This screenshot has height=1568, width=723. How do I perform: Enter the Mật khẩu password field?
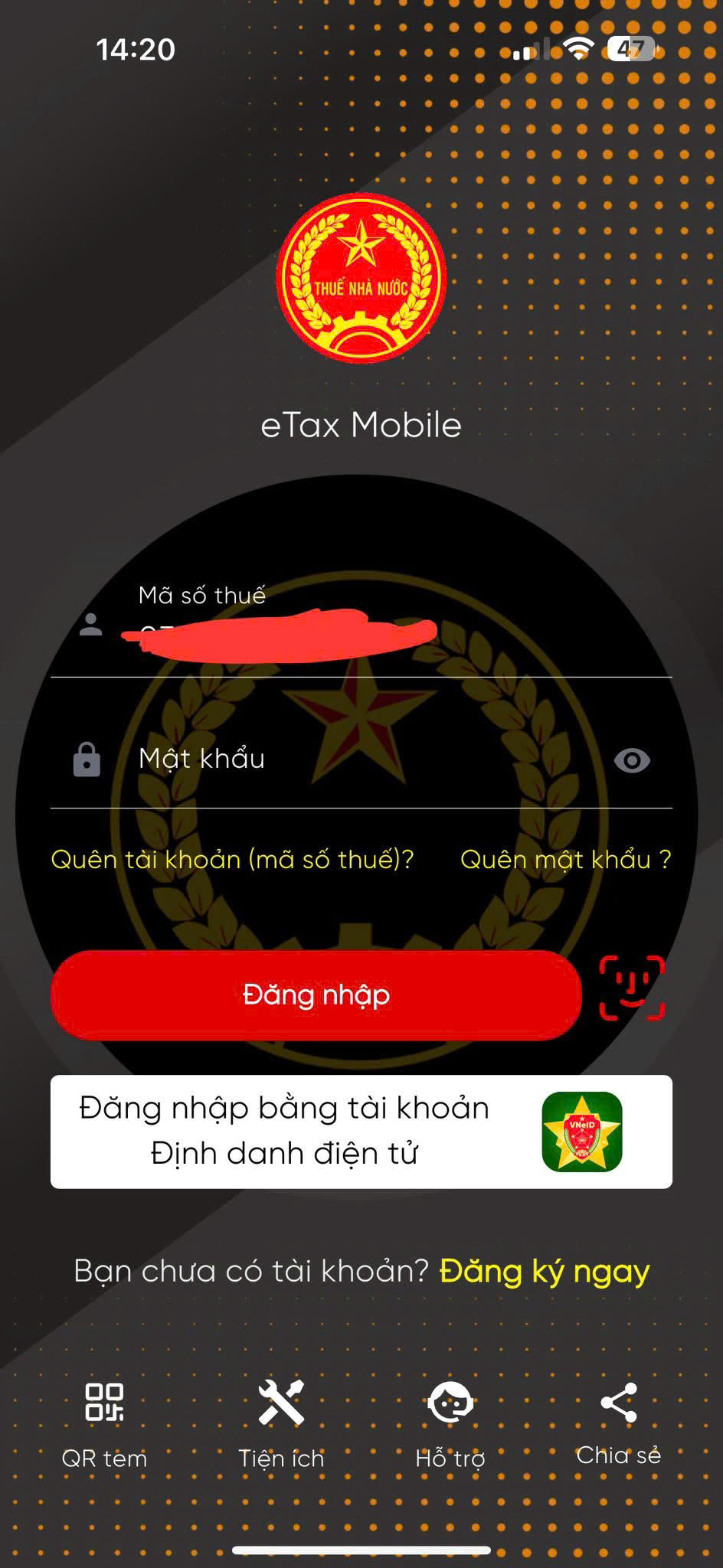click(360, 759)
